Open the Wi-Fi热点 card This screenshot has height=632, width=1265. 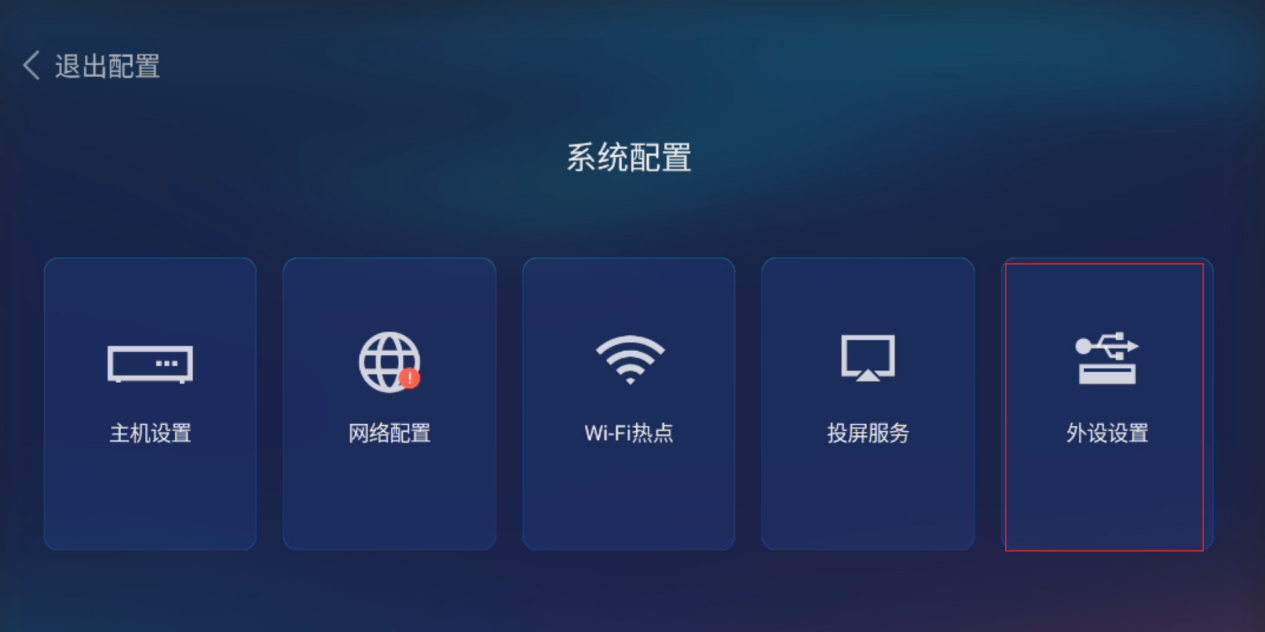[628, 403]
